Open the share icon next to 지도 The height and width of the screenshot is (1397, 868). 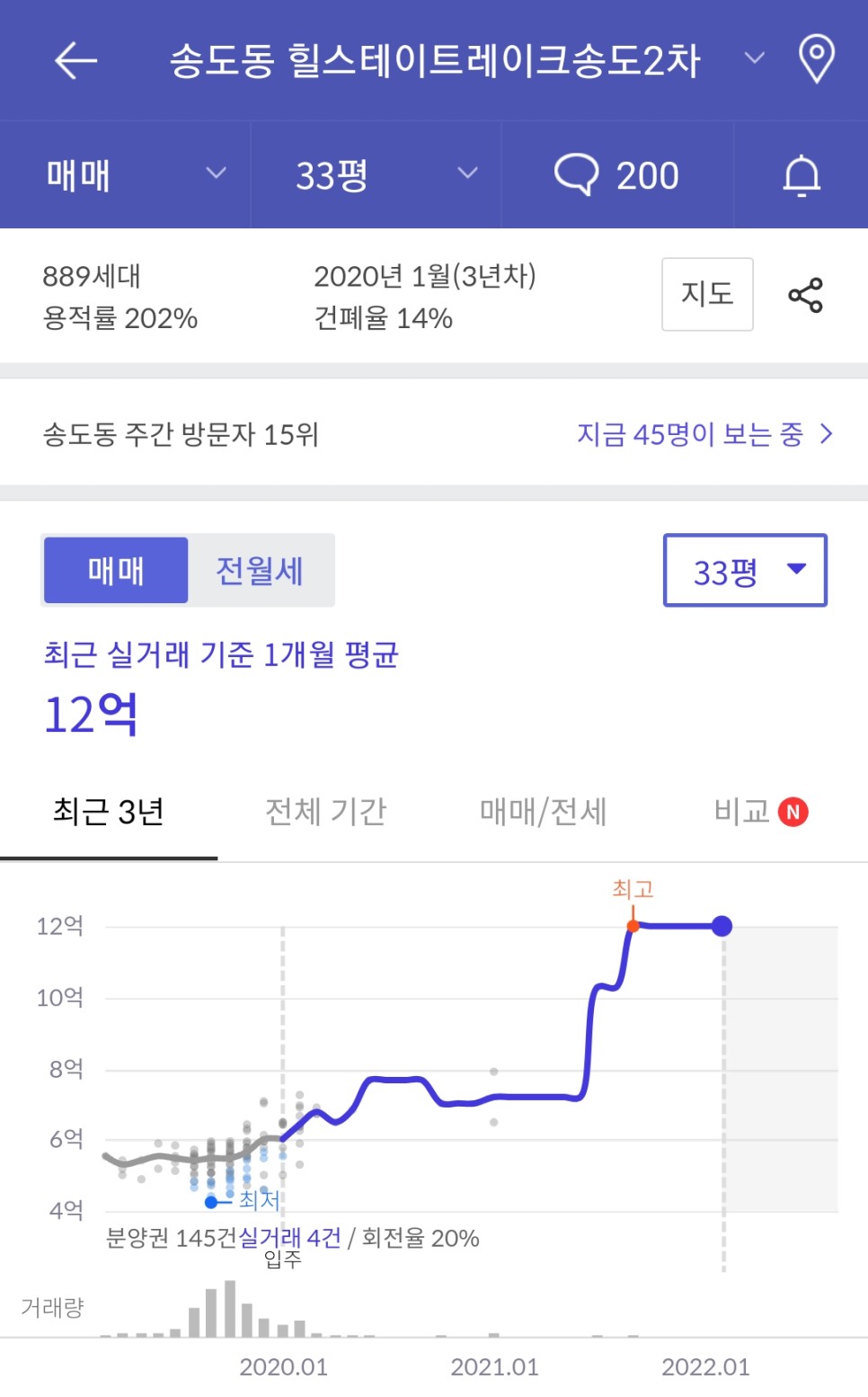[x=804, y=295]
